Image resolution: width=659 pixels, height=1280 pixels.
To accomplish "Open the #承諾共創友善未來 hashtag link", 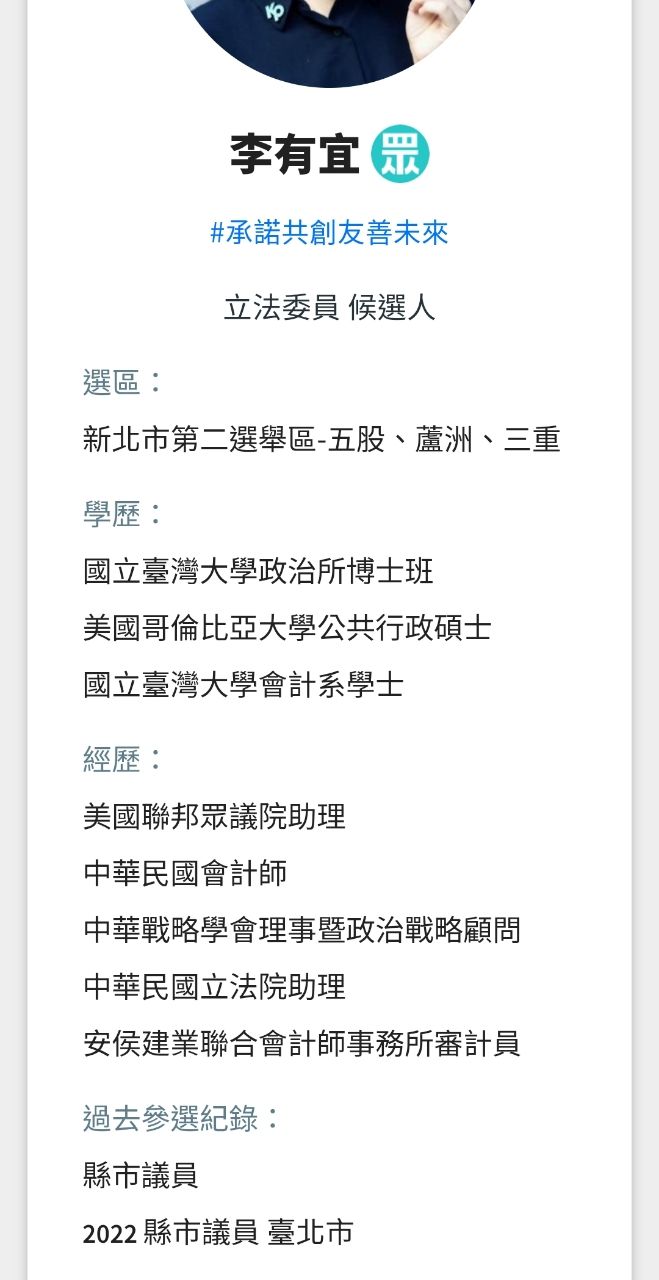I will pos(329,233).
